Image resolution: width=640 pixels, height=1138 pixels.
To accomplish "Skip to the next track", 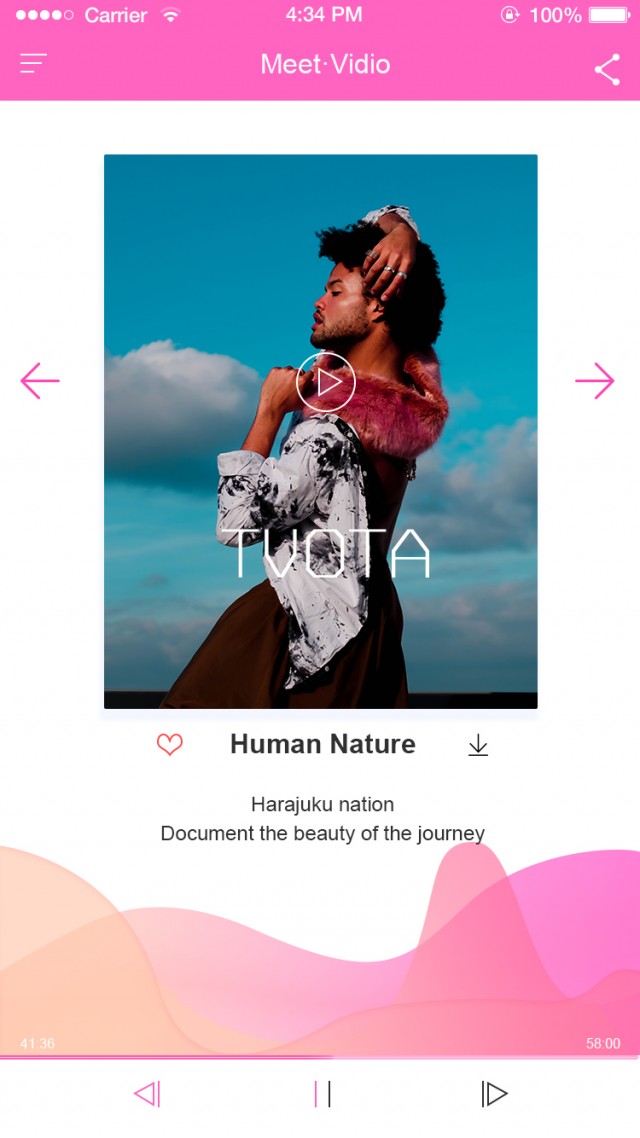I will (x=494, y=1094).
